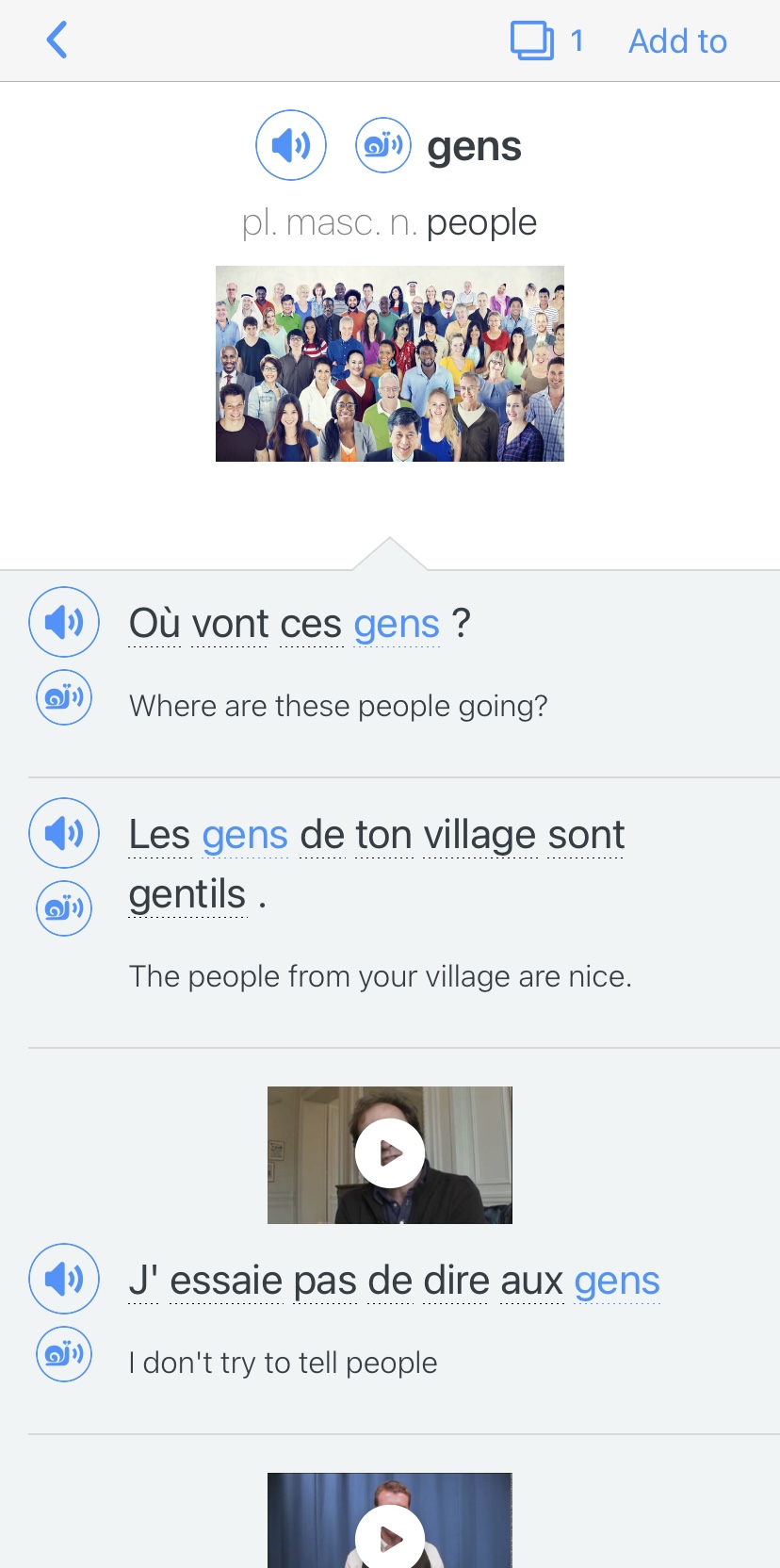Play slow audio for the word gens

pos(382,145)
